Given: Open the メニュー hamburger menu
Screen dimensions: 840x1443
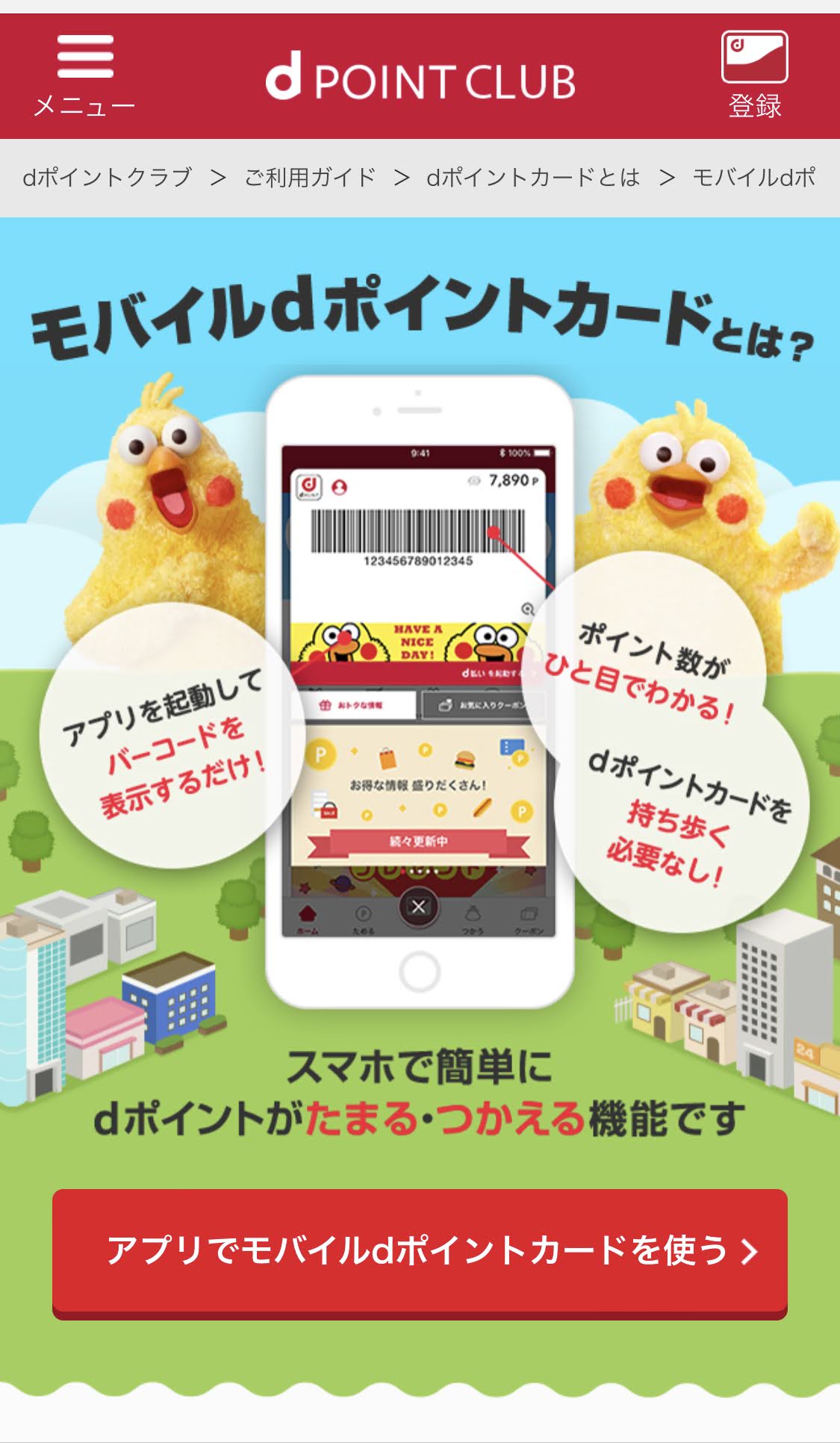Looking at the screenshot, I should pos(84,75).
